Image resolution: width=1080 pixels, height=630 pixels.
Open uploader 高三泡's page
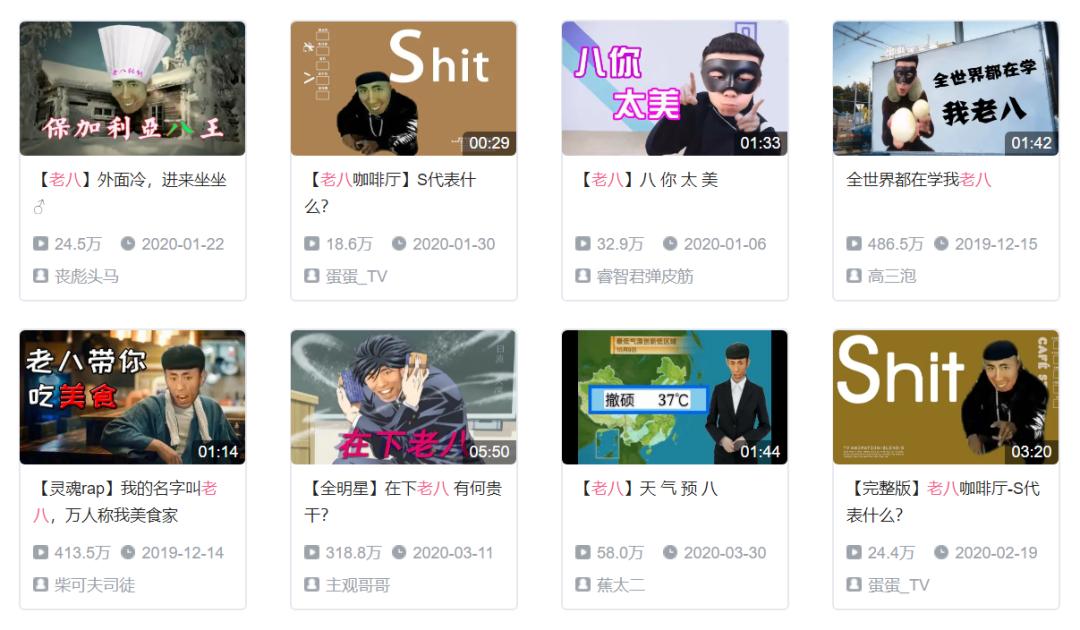click(891, 276)
